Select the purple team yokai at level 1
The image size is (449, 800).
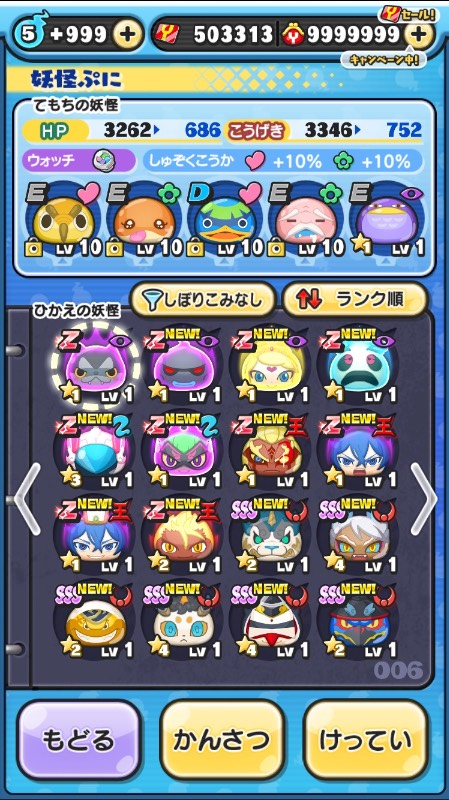(386, 219)
